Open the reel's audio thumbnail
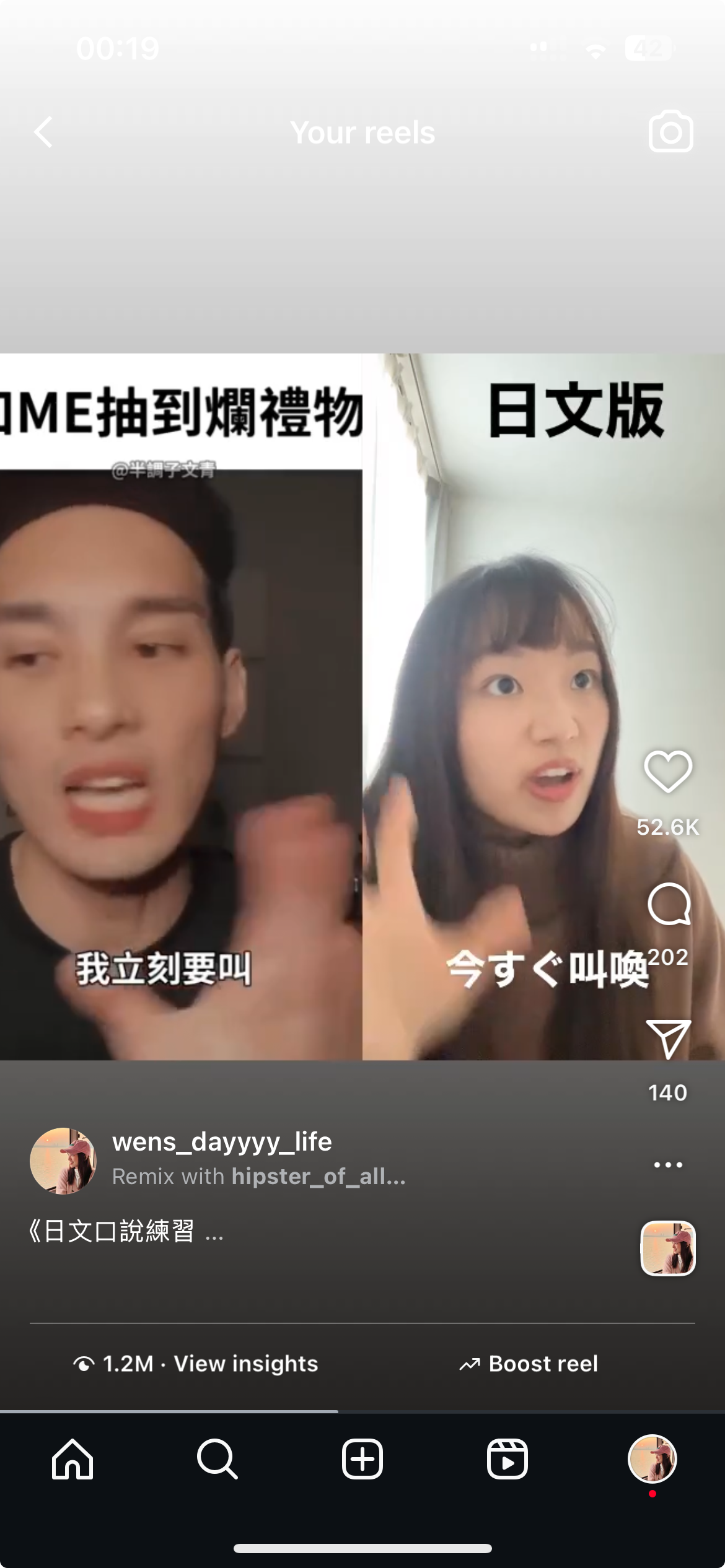 tap(667, 1248)
